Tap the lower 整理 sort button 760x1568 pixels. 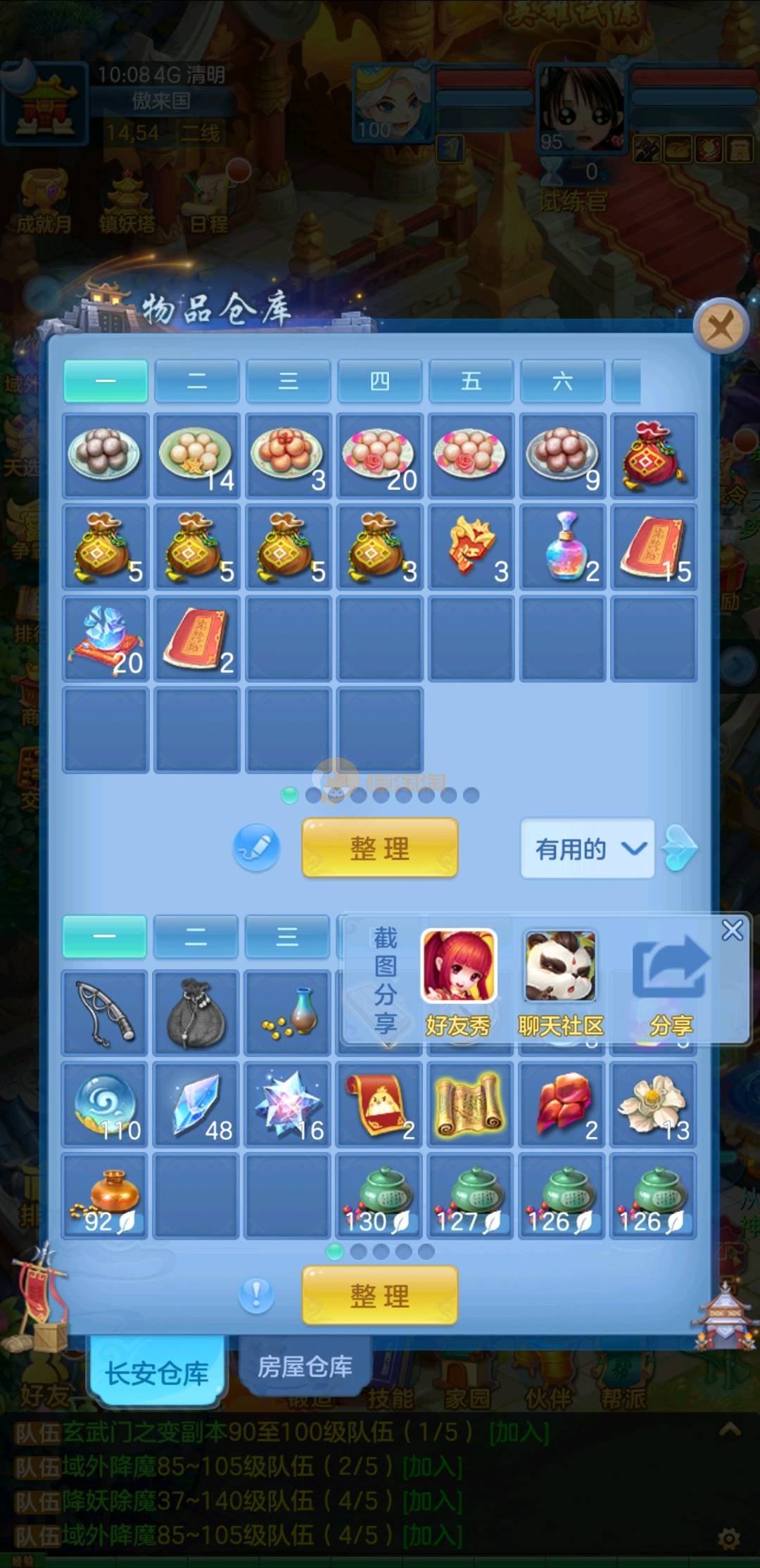pyautogui.click(x=379, y=1296)
